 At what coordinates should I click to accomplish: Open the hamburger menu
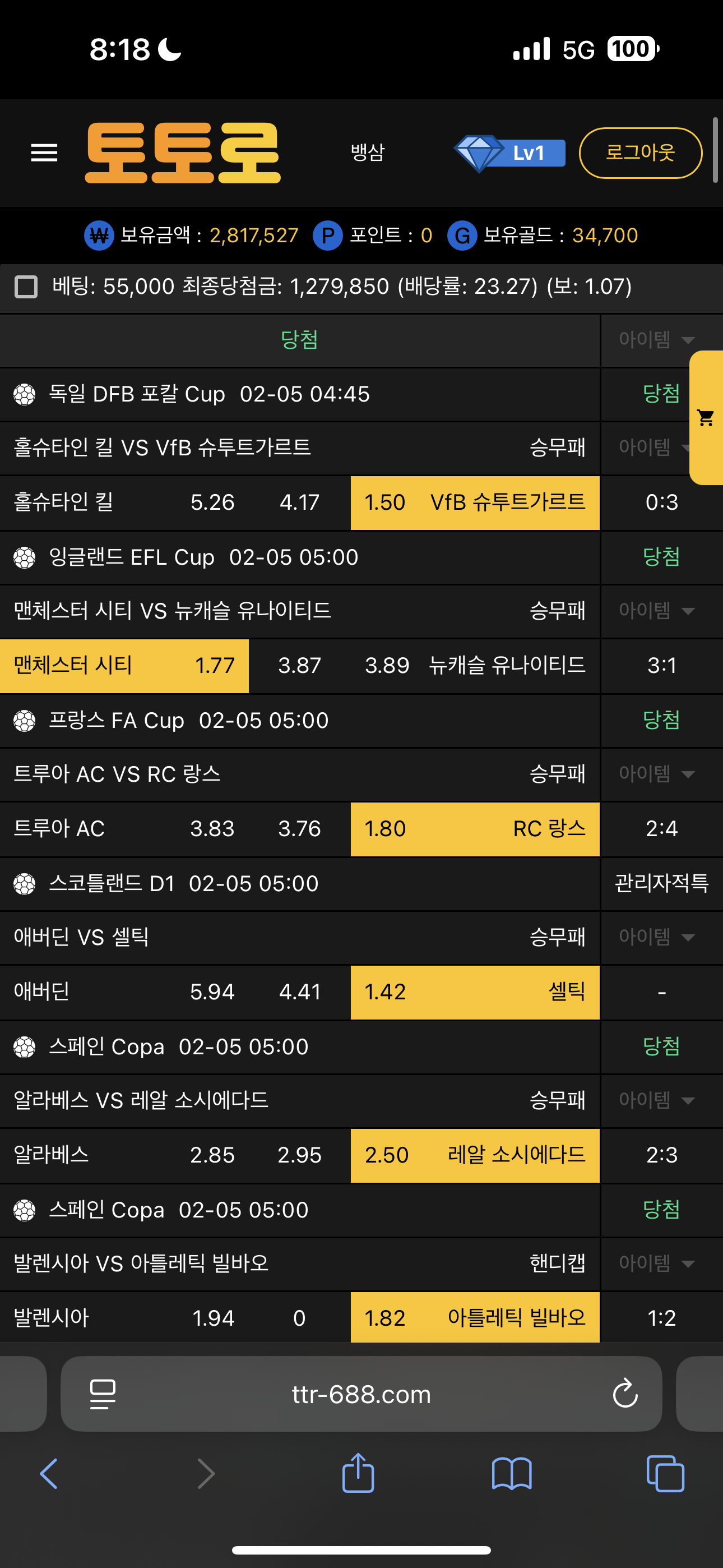[44, 153]
